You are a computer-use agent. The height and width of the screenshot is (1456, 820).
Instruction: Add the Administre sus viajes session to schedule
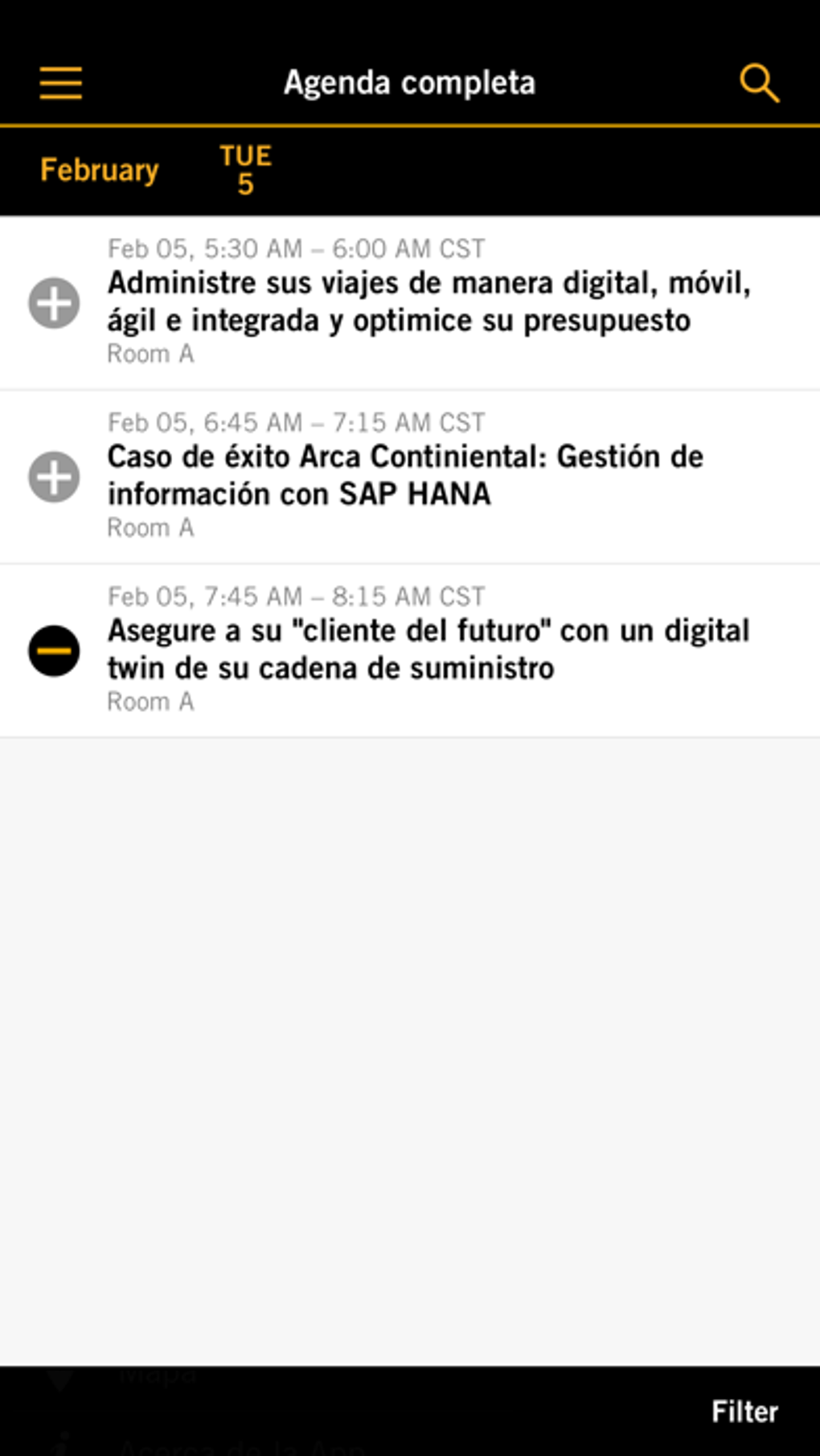(x=54, y=303)
